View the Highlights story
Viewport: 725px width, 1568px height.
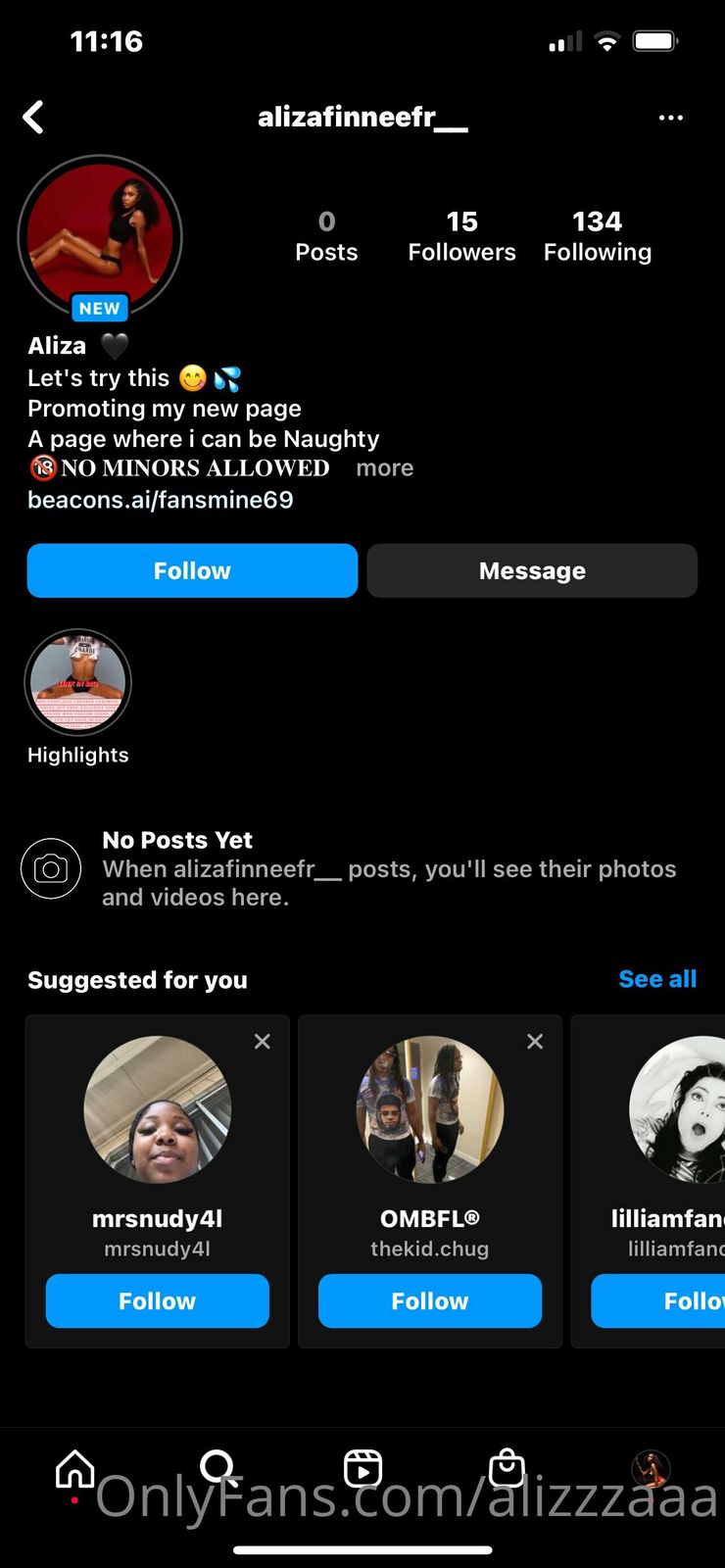78,682
